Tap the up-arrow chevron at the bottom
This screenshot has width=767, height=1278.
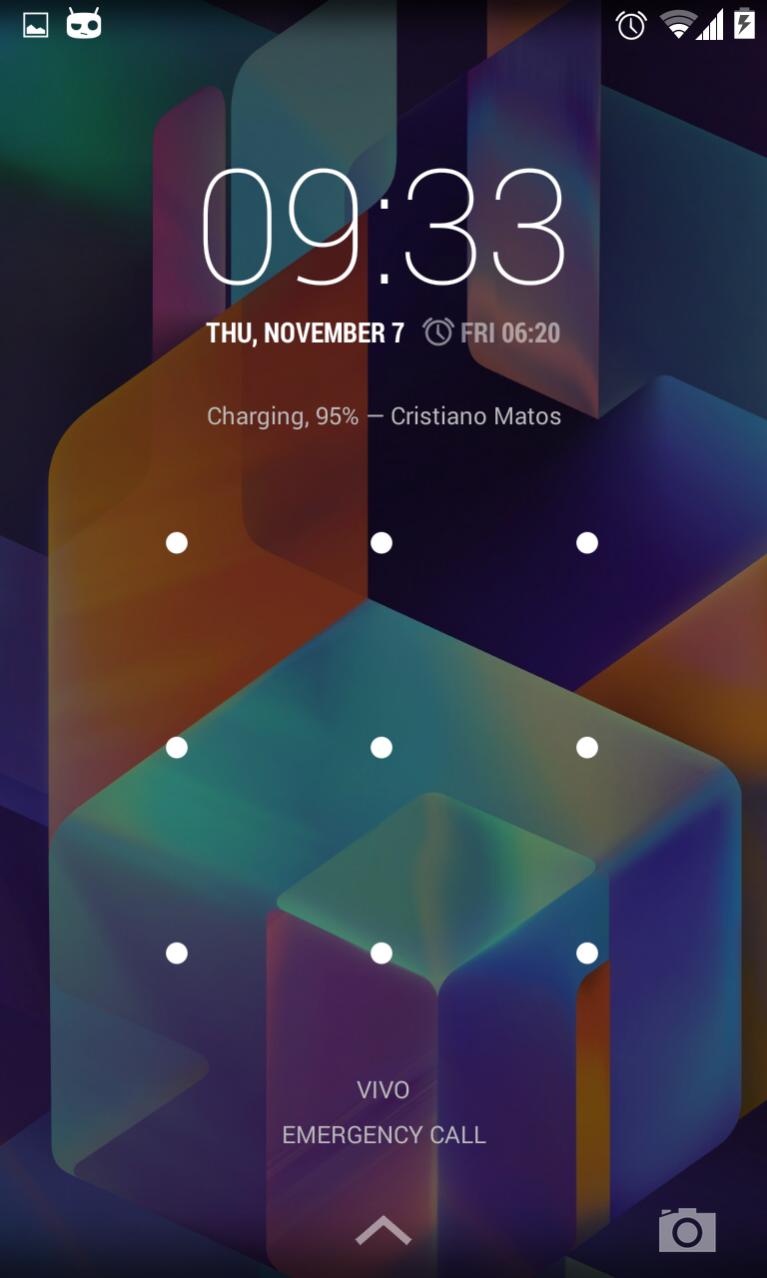click(383, 1231)
